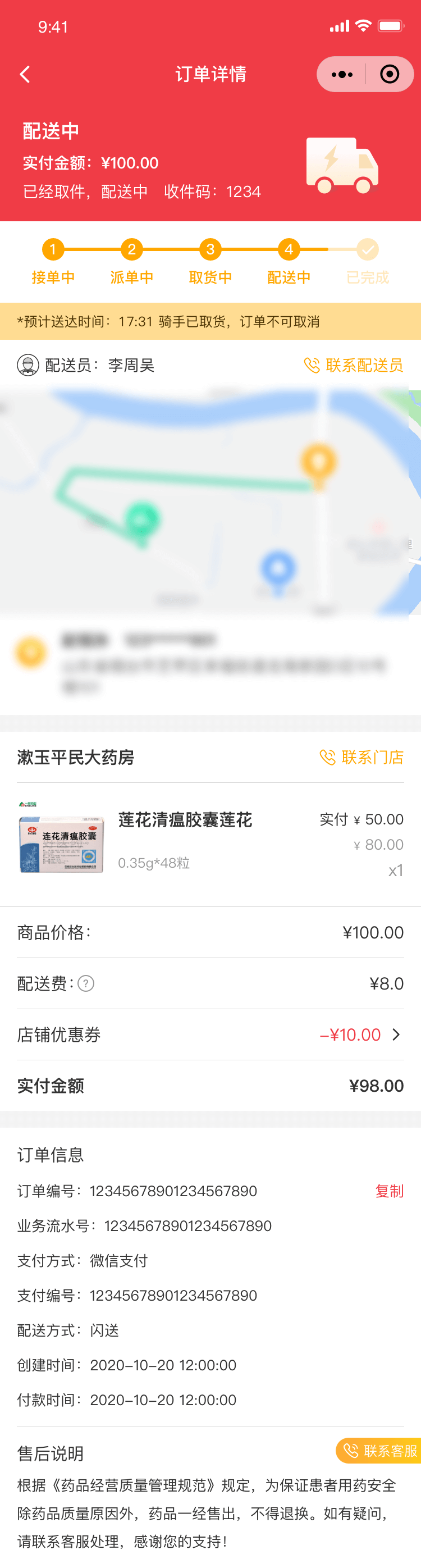The width and height of the screenshot is (421, 1568).
Task: Open the mini program more-options menu
Action: click(x=342, y=74)
